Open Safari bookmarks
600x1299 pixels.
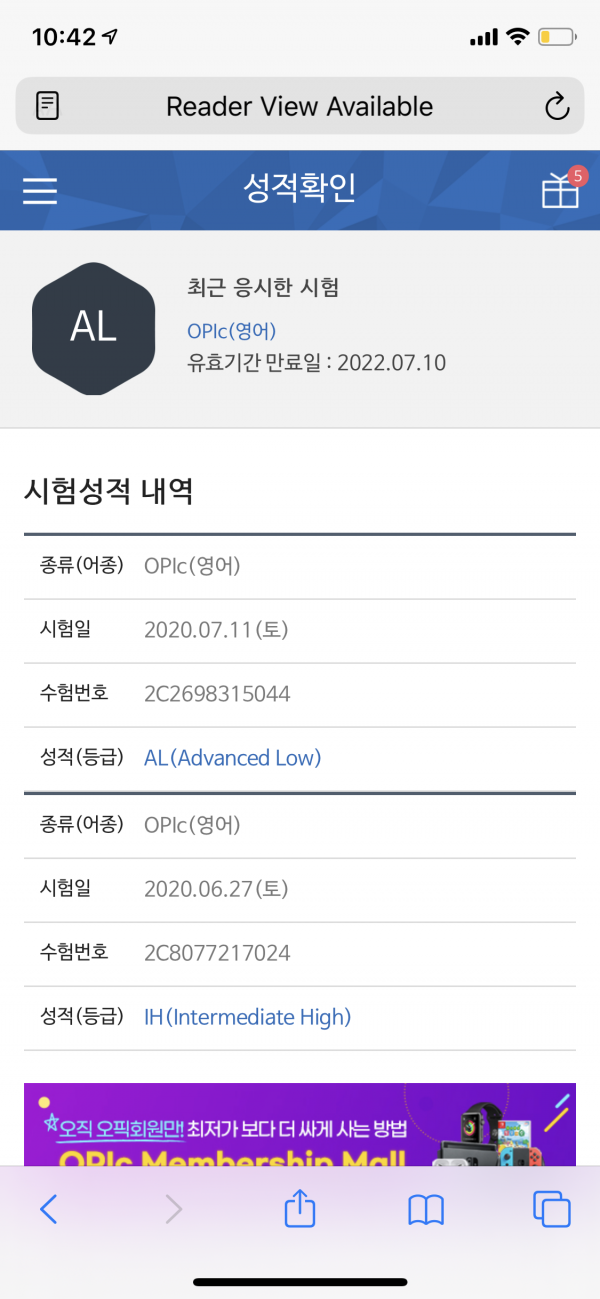(426, 1211)
